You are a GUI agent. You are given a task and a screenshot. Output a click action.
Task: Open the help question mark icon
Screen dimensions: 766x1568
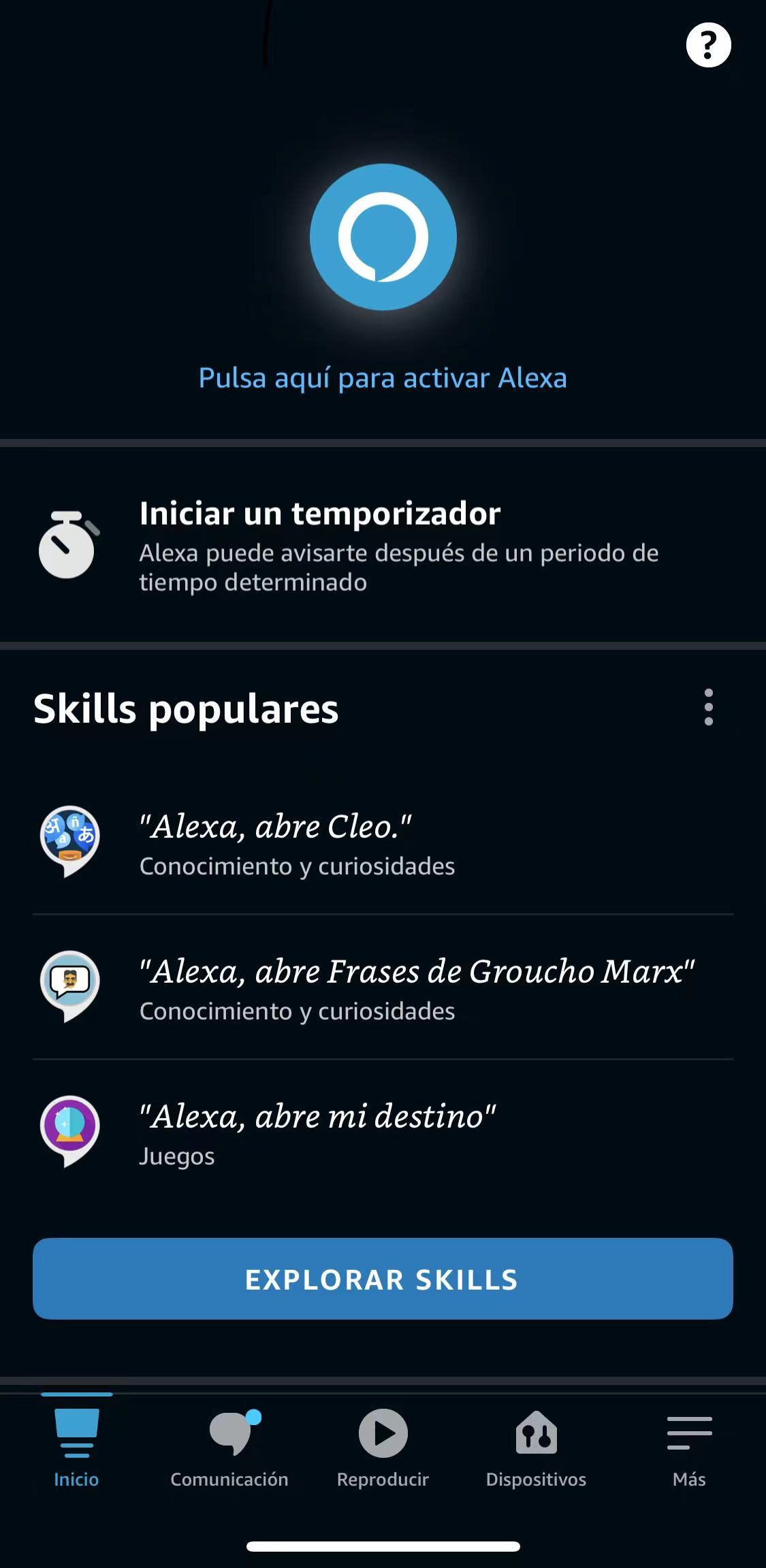[x=708, y=45]
